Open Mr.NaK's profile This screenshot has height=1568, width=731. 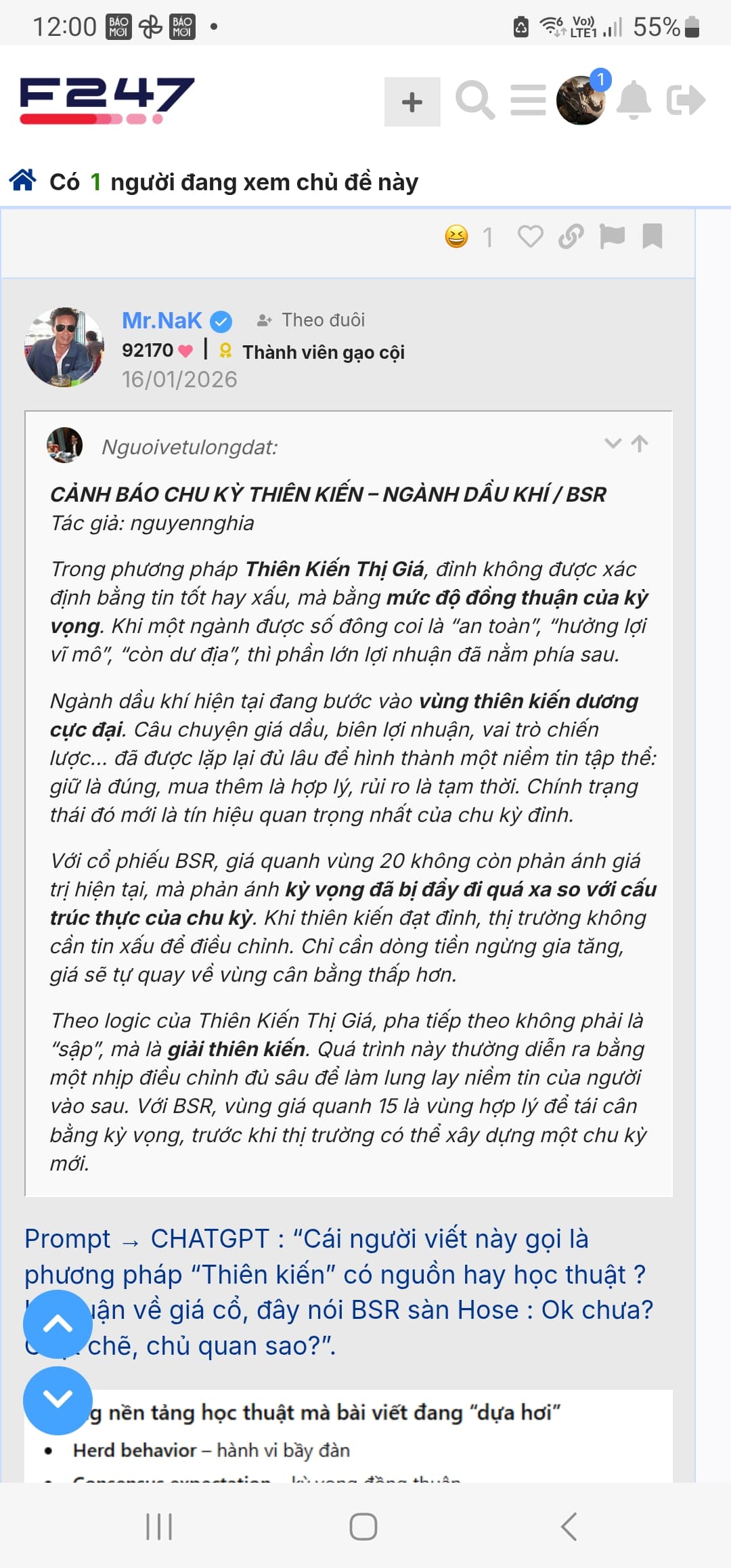point(162,320)
